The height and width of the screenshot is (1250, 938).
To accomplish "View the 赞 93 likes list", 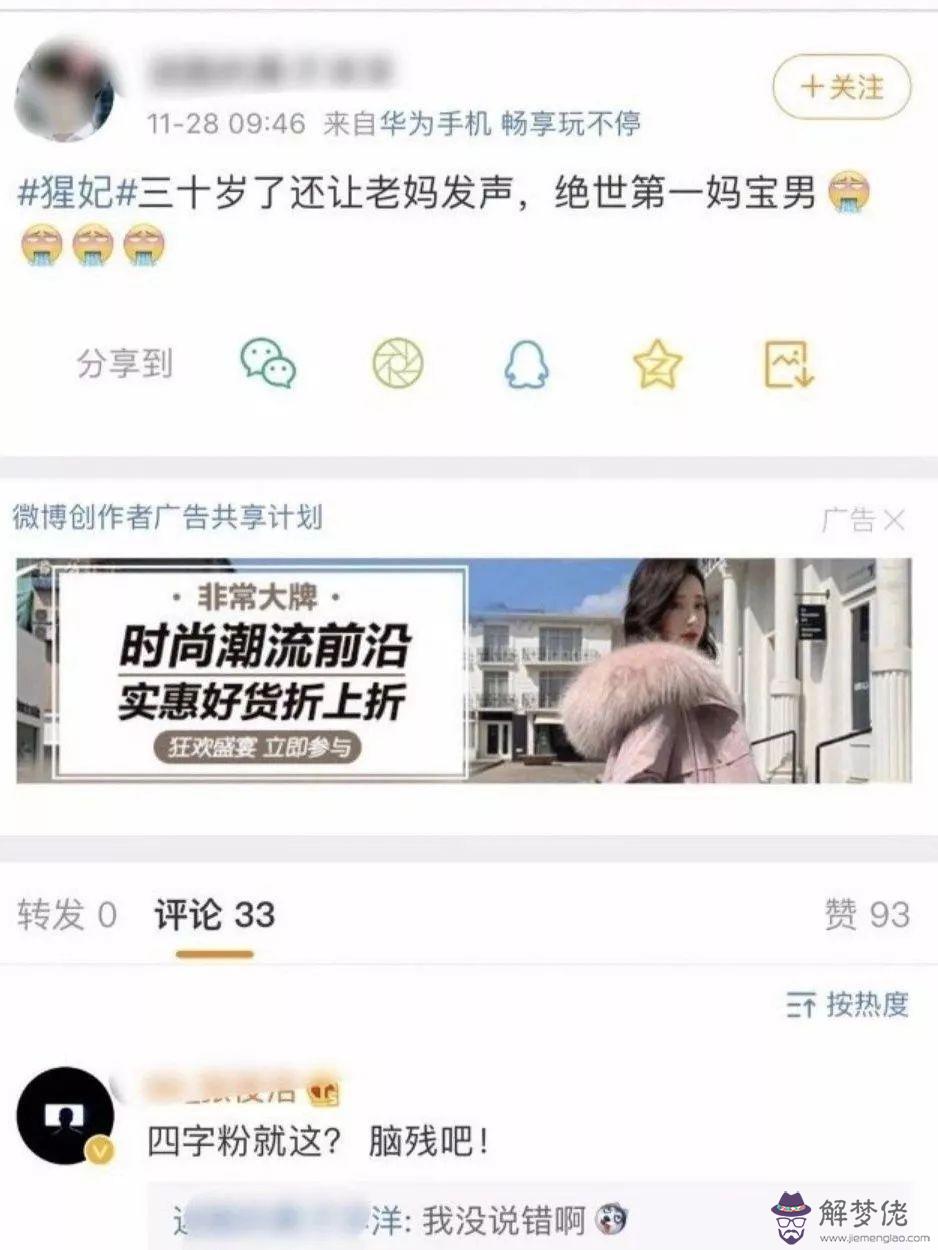I will (866, 915).
